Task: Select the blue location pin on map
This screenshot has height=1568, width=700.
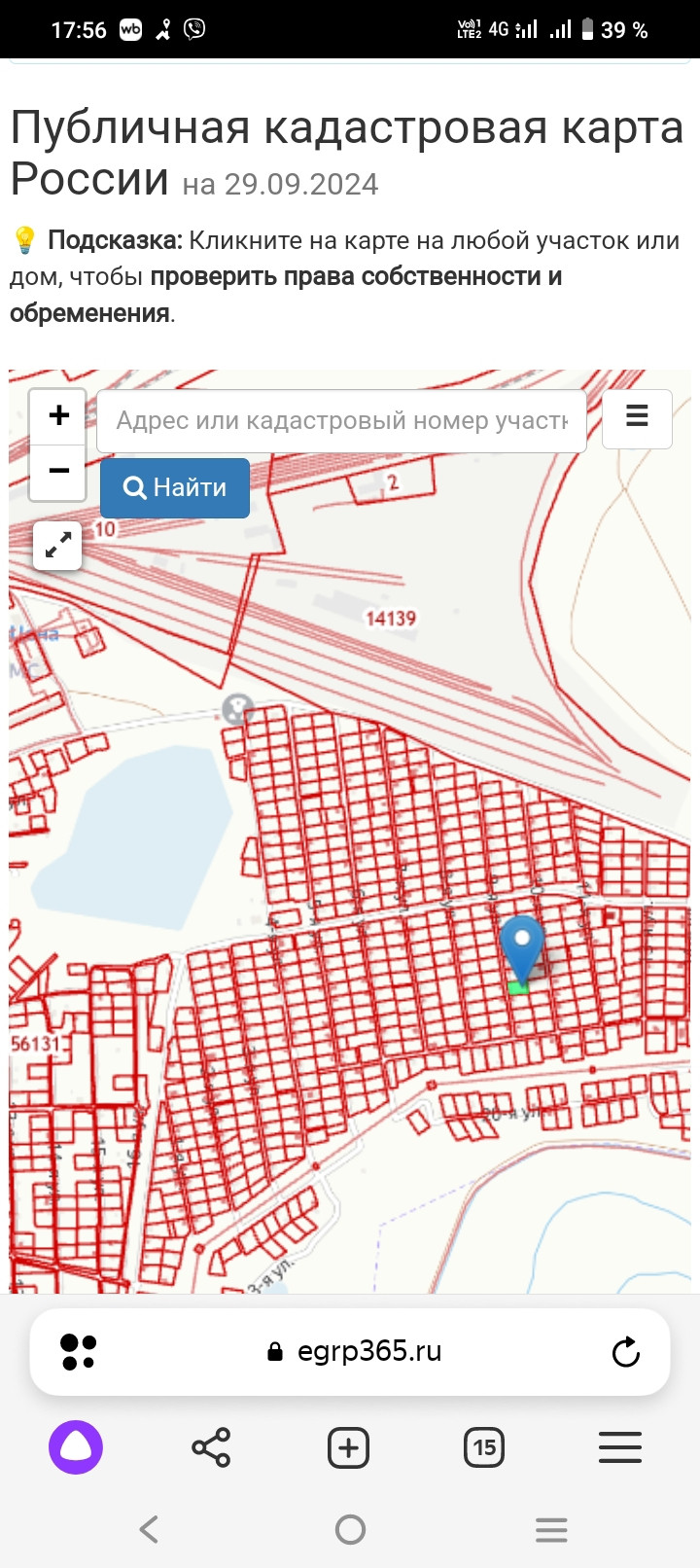Action: pyautogui.click(x=522, y=946)
